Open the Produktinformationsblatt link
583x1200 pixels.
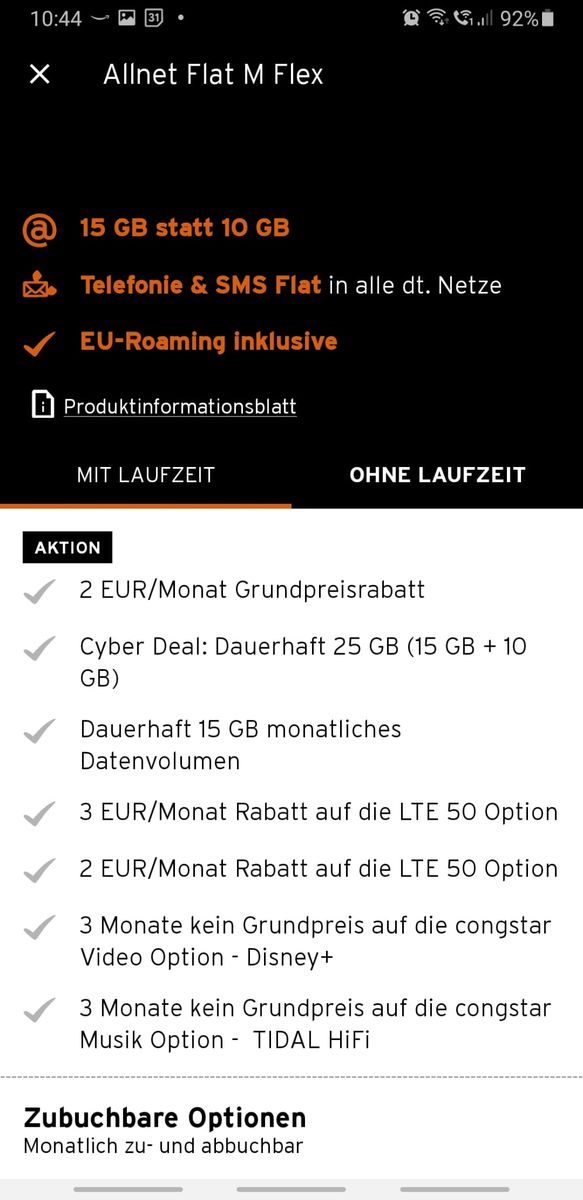(x=180, y=406)
